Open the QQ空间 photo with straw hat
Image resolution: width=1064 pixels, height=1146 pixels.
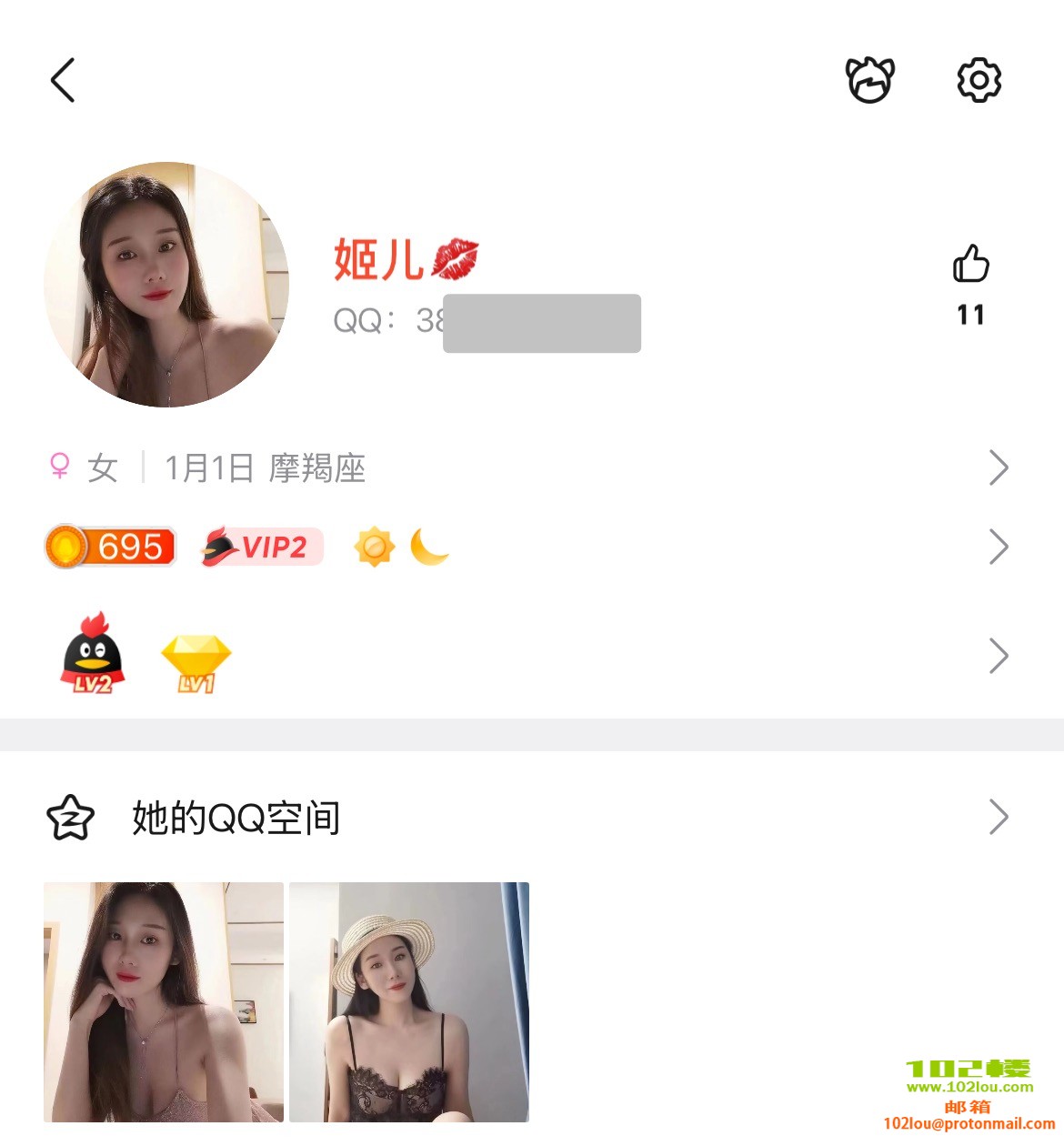409,1001
